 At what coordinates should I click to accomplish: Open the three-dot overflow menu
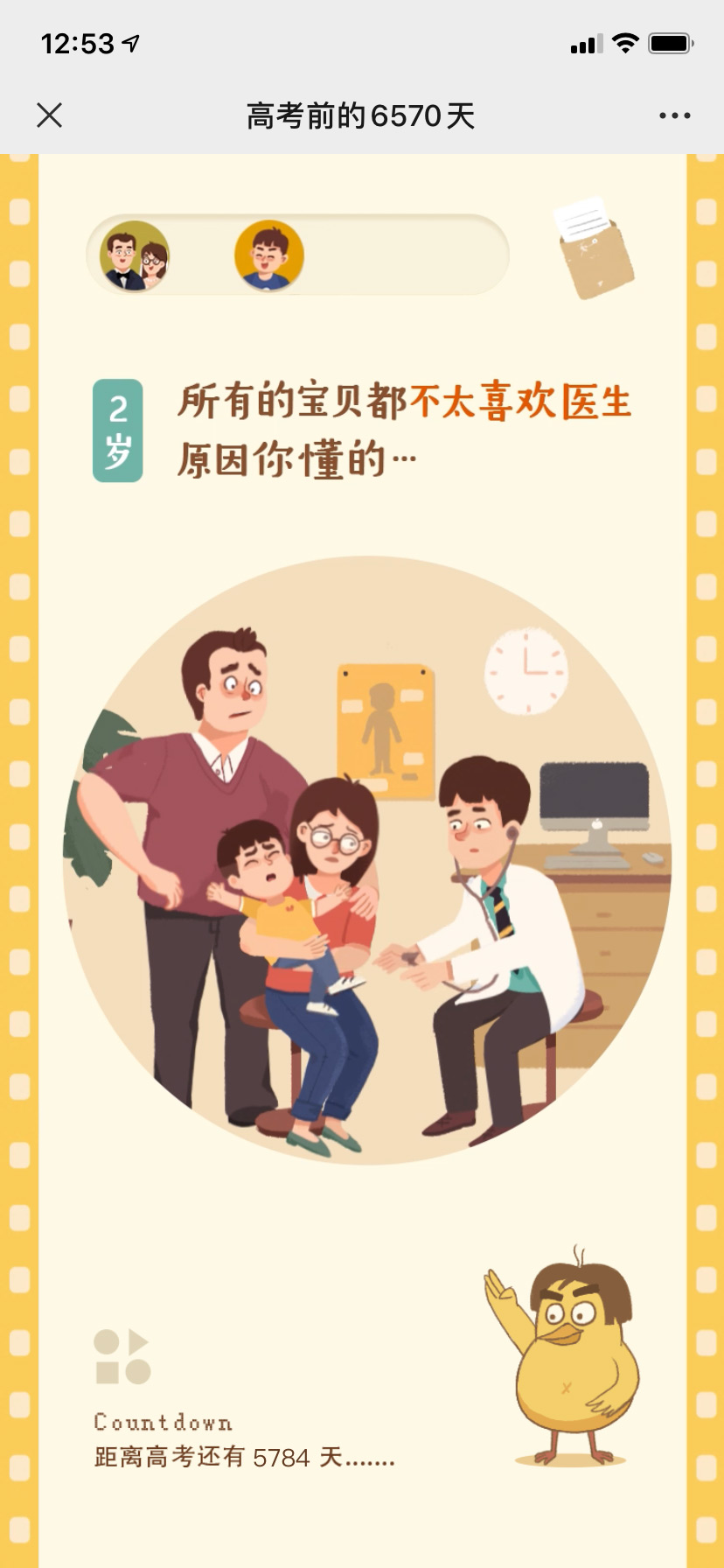(x=674, y=115)
